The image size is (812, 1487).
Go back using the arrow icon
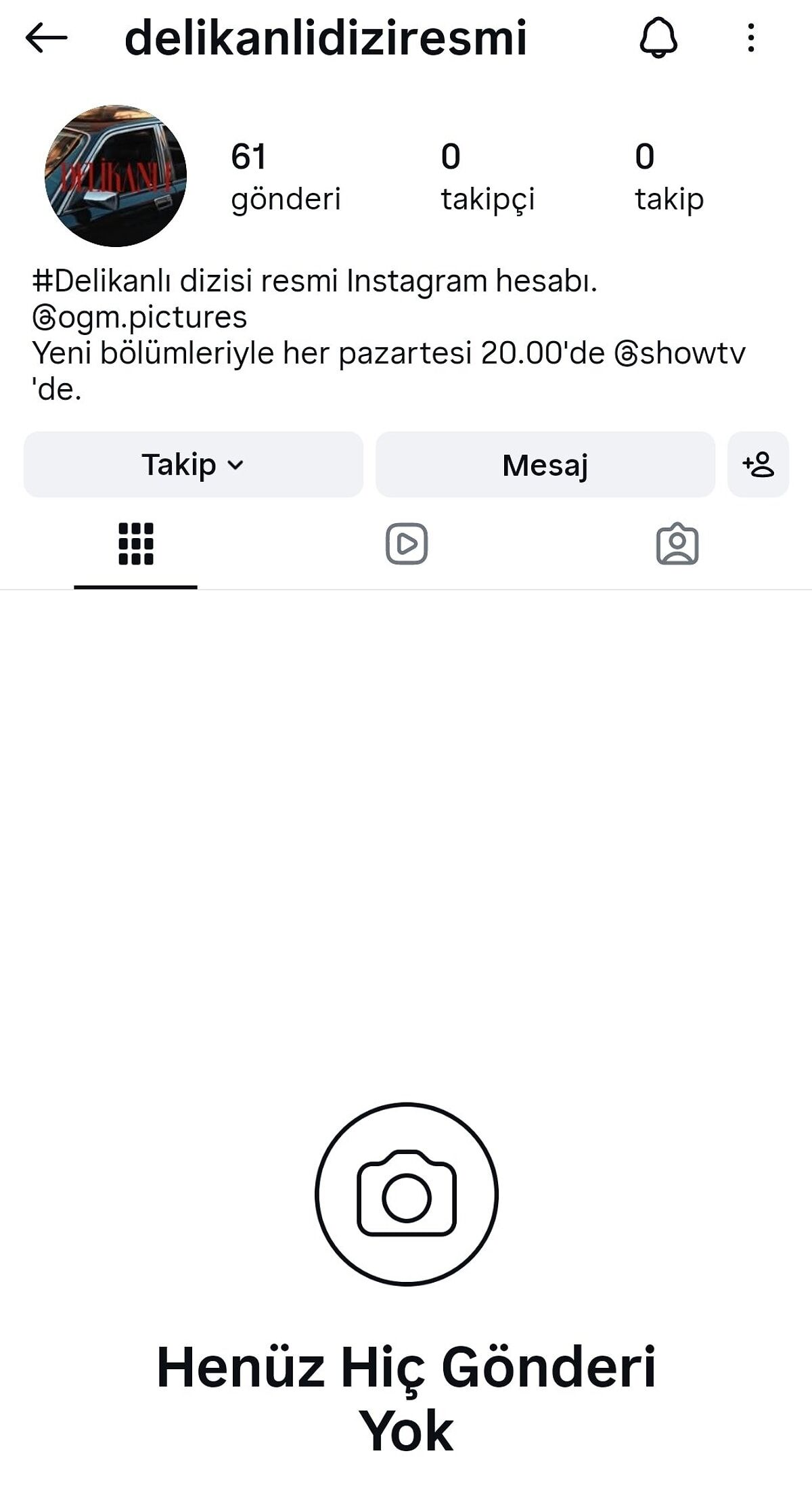click(x=46, y=37)
